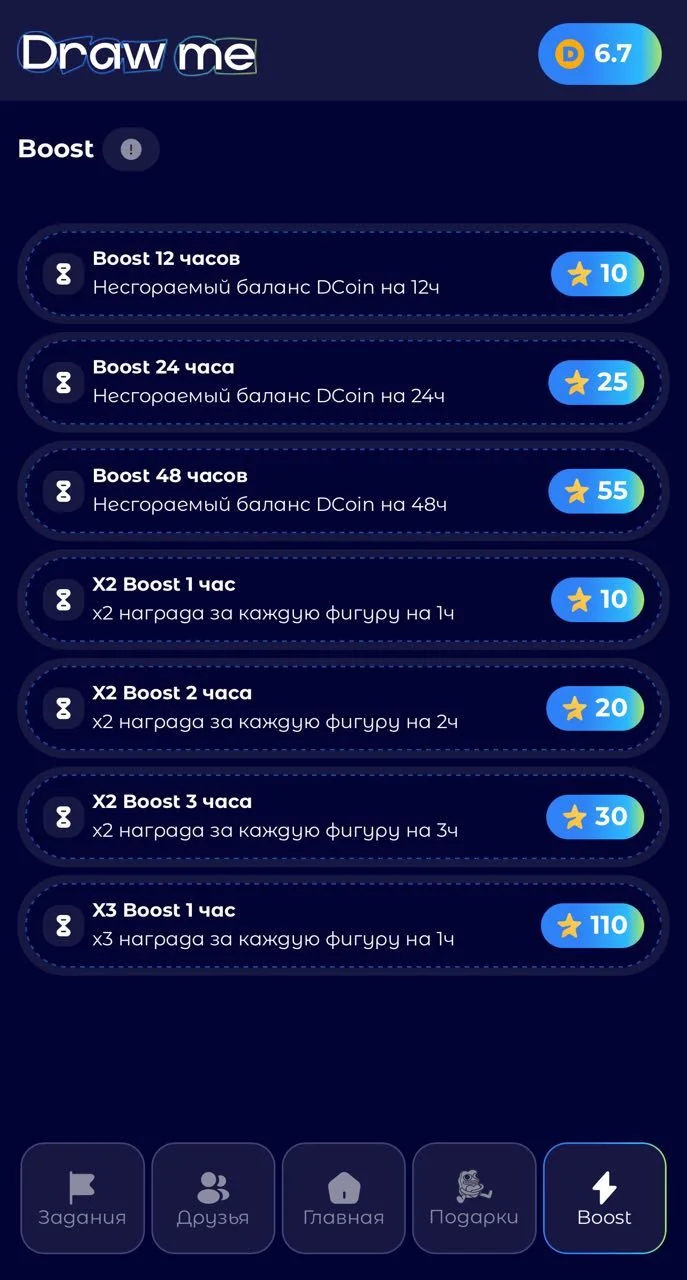Tap the 6.7 DCoin balance button
Viewport: 687px width, 1280px height.
click(600, 54)
